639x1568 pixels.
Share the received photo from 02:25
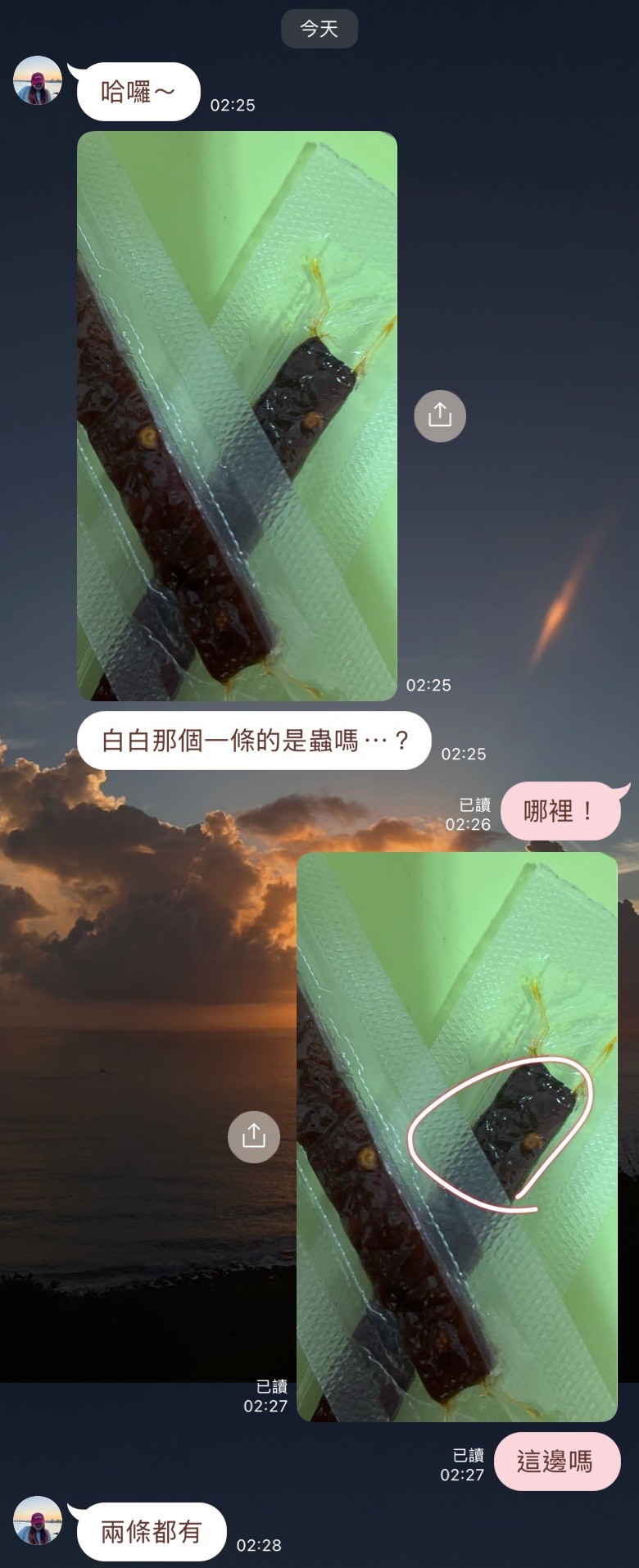[x=440, y=415]
